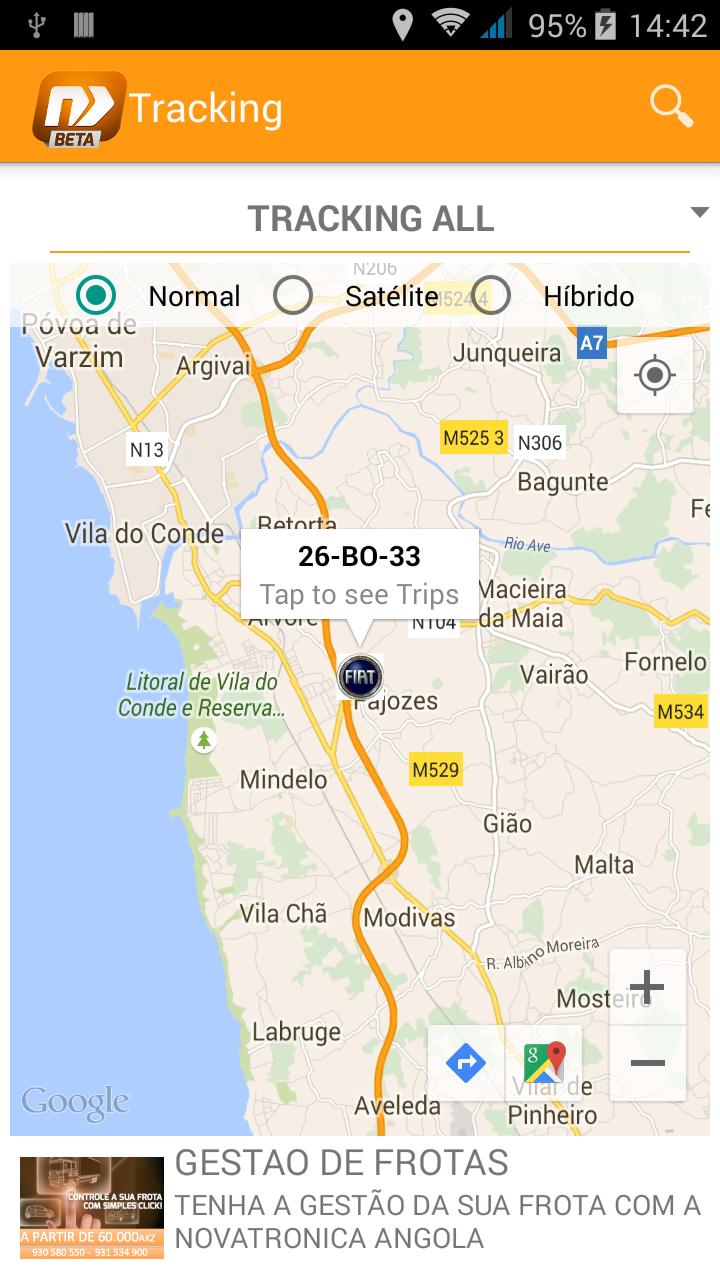
Task: Get directions with the blue arrow icon
Action: (466, 1062)
